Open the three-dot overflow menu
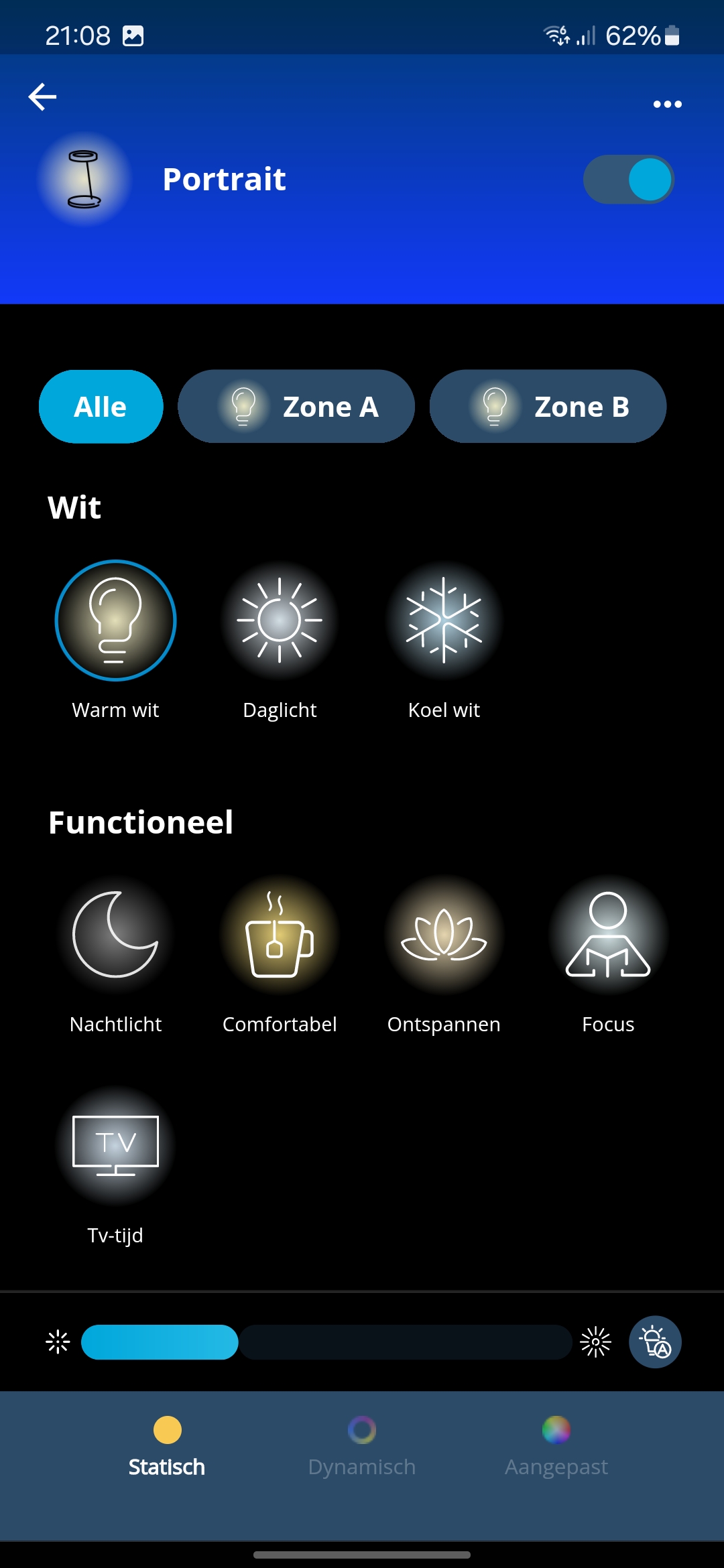The width and height of the screenshot is (724, 1568). click(x=668, y=104)
